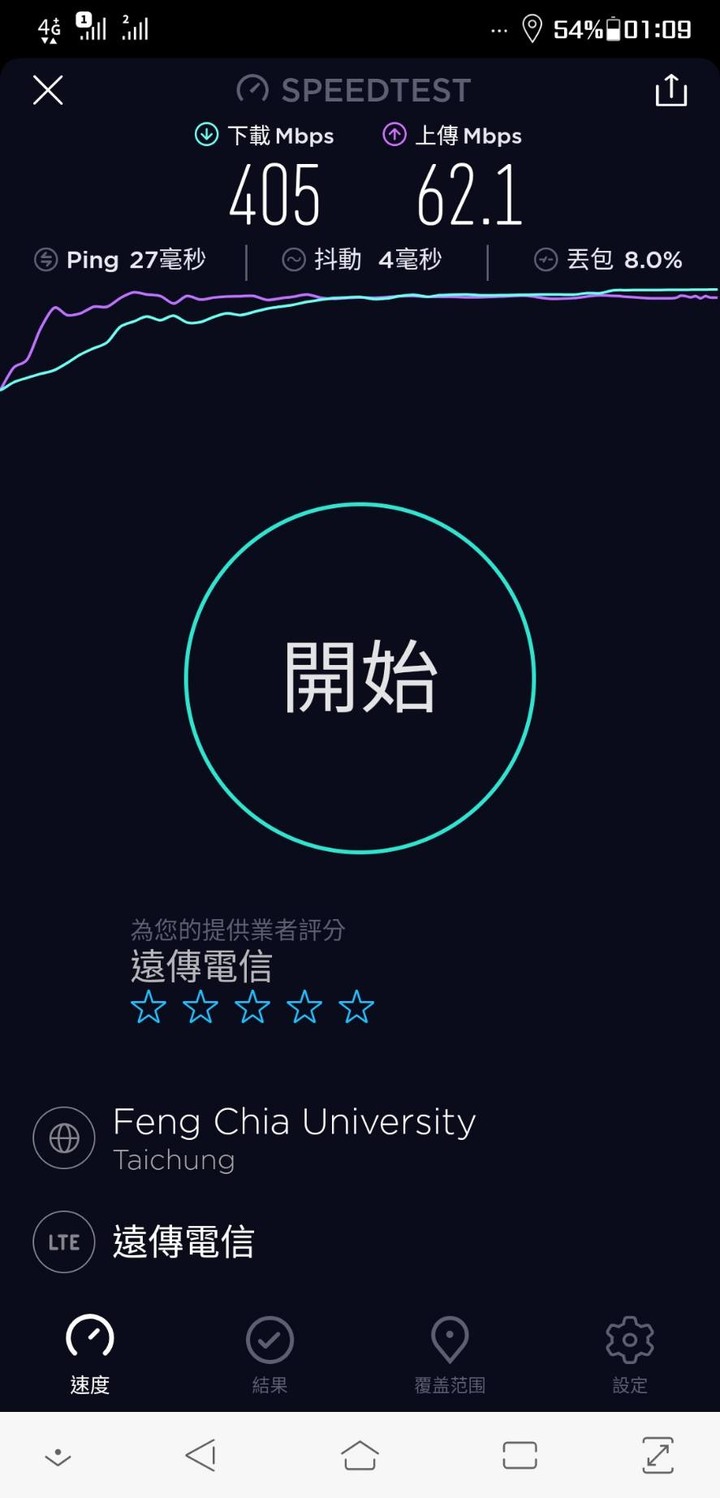Switch to the 速度 tab
Image resolution: width=720 pixels, height=1498 pixels.
tap(90, 1354)
